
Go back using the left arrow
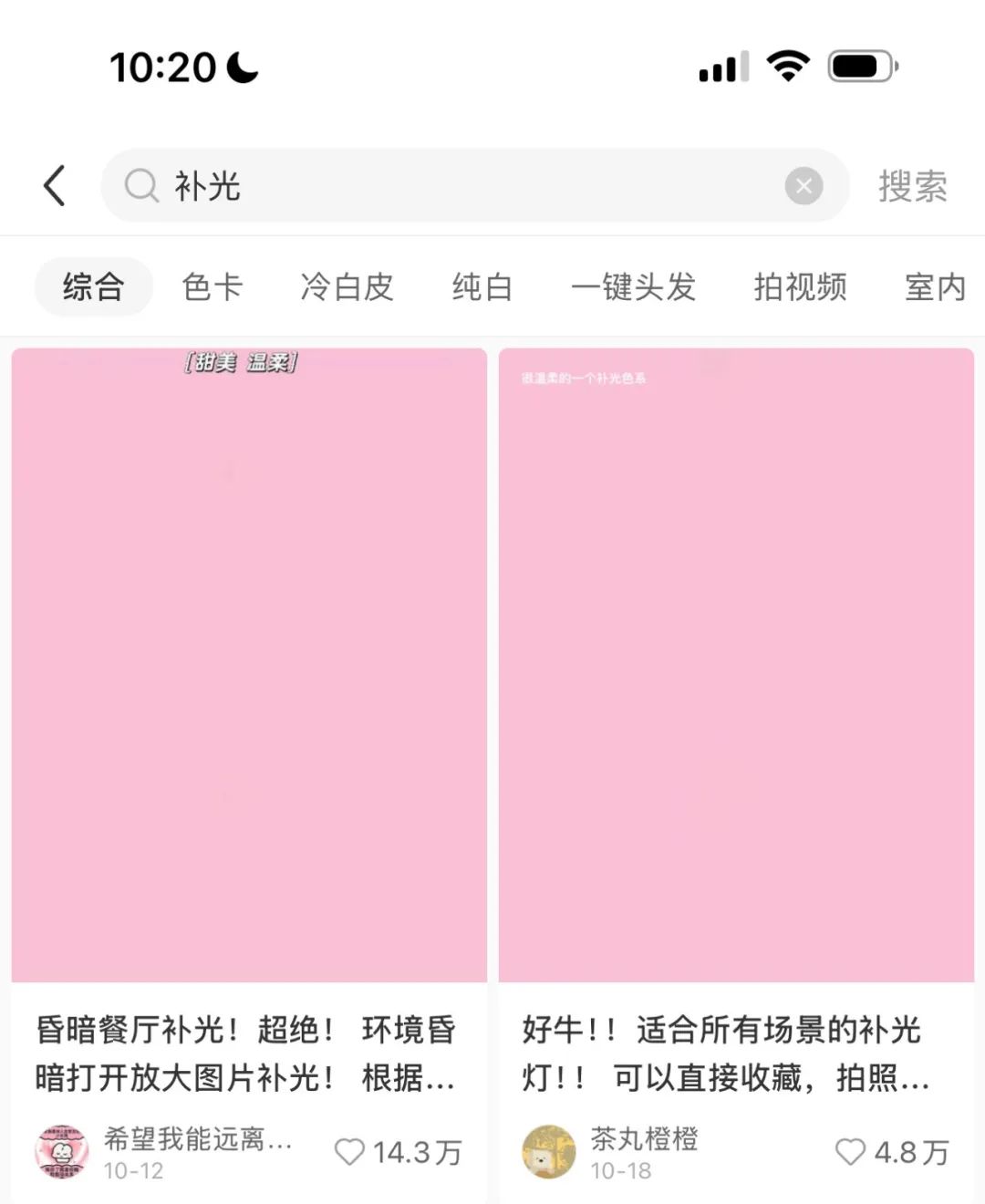(55, 186)
